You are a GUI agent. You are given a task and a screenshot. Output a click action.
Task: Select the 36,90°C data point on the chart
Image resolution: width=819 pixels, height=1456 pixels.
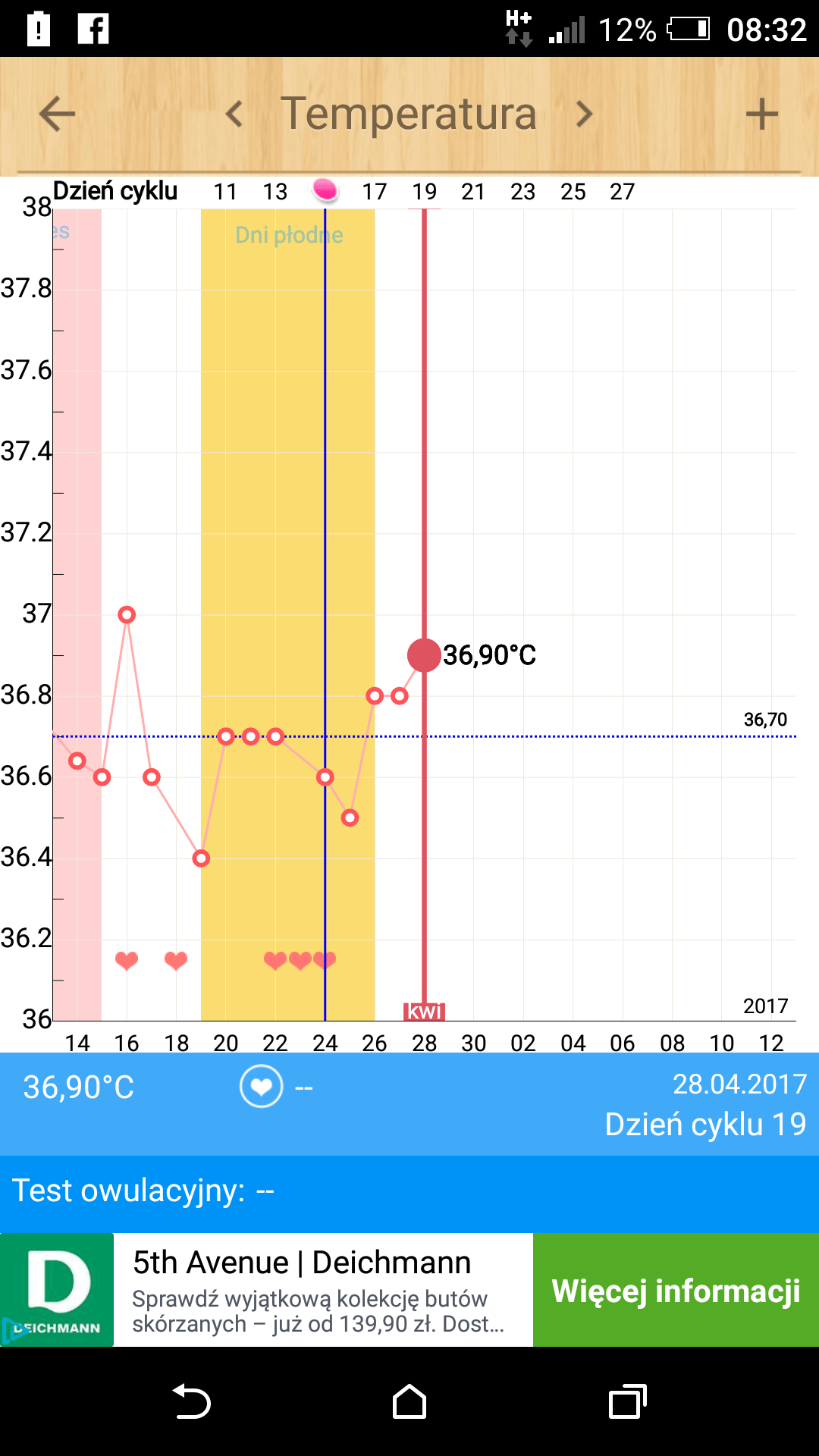coord(424,655)
